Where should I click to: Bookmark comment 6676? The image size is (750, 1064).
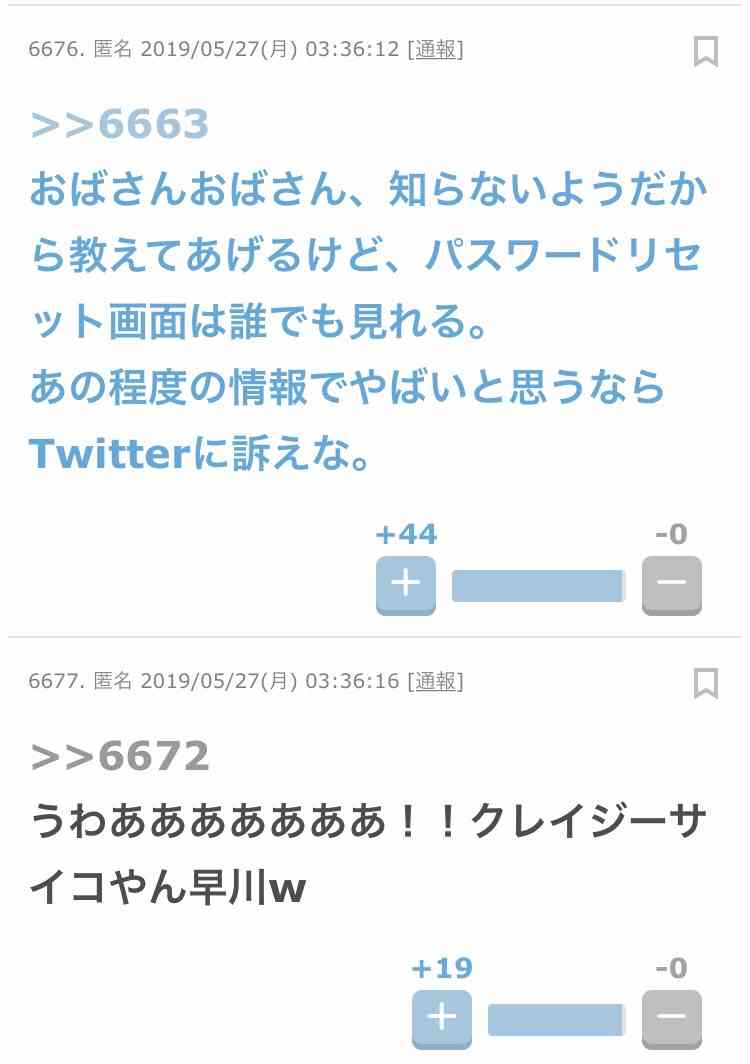point(706,51)
